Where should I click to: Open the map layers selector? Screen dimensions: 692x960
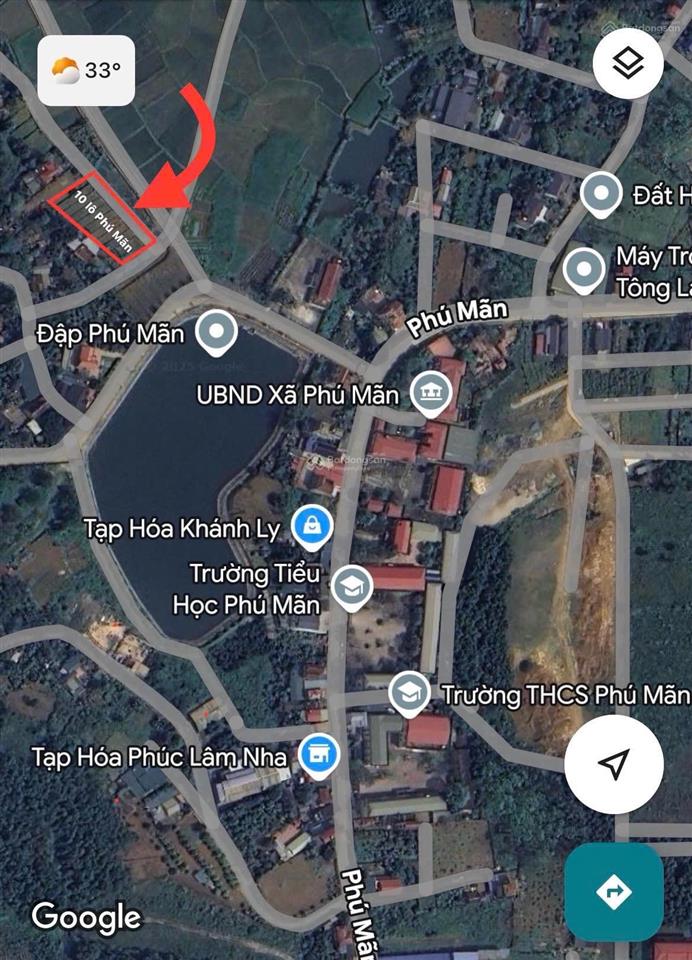tap(628, 65)
